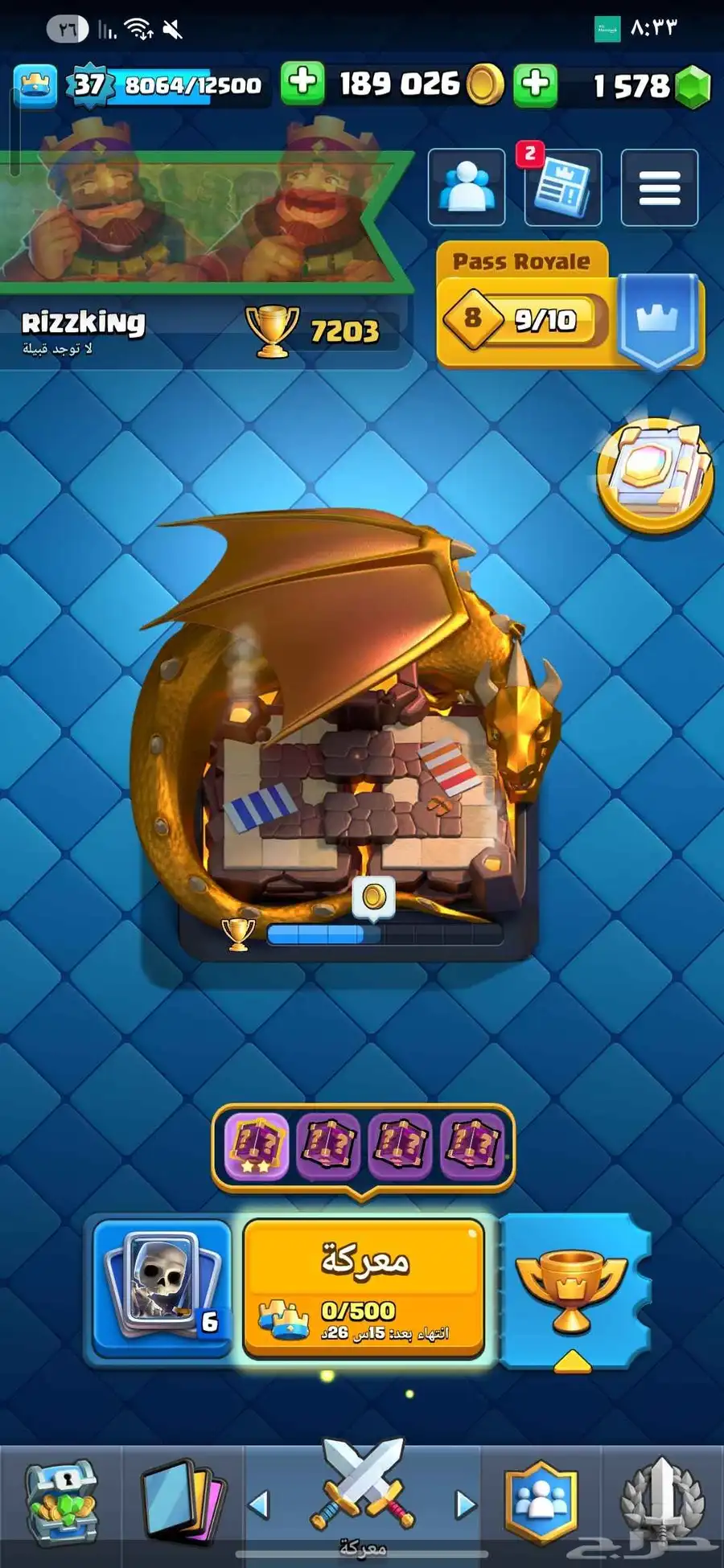724x1568 pixels.
Task: Open the hamburger menu
Action: tap(659, 188)
